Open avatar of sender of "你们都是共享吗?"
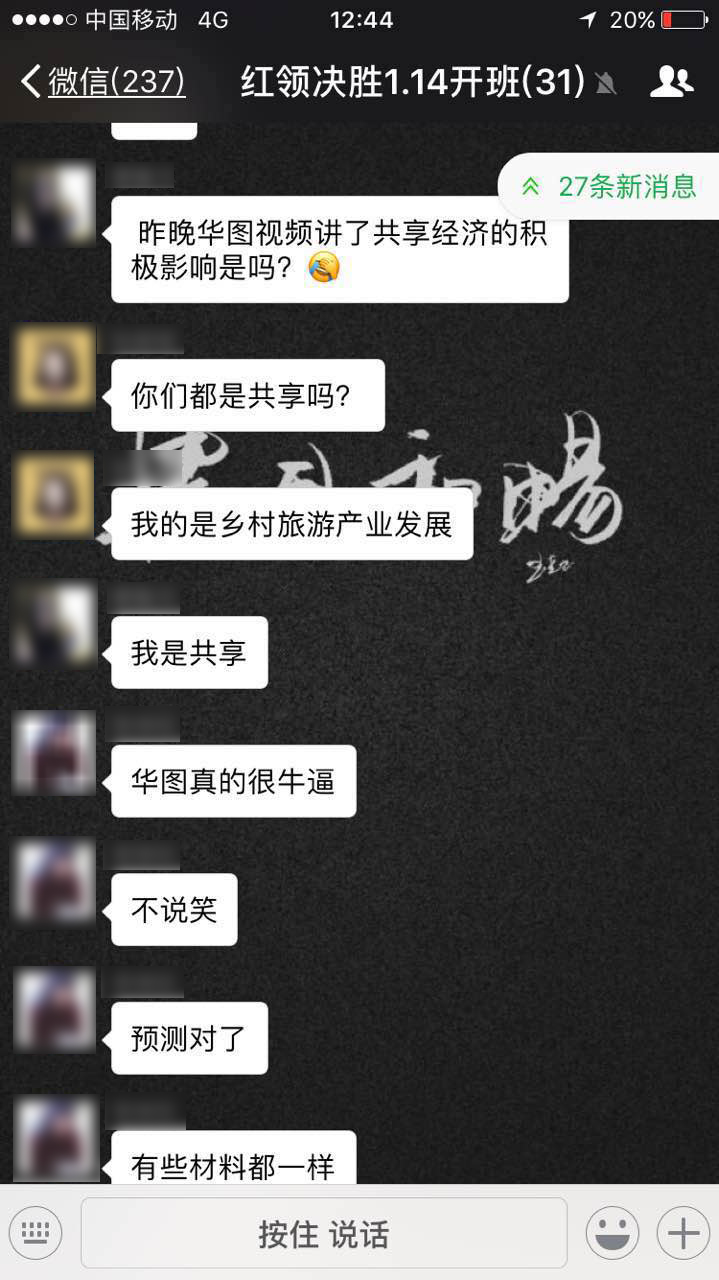The height and width of the screenshot is (1280, 719). [x=54, y=367]
